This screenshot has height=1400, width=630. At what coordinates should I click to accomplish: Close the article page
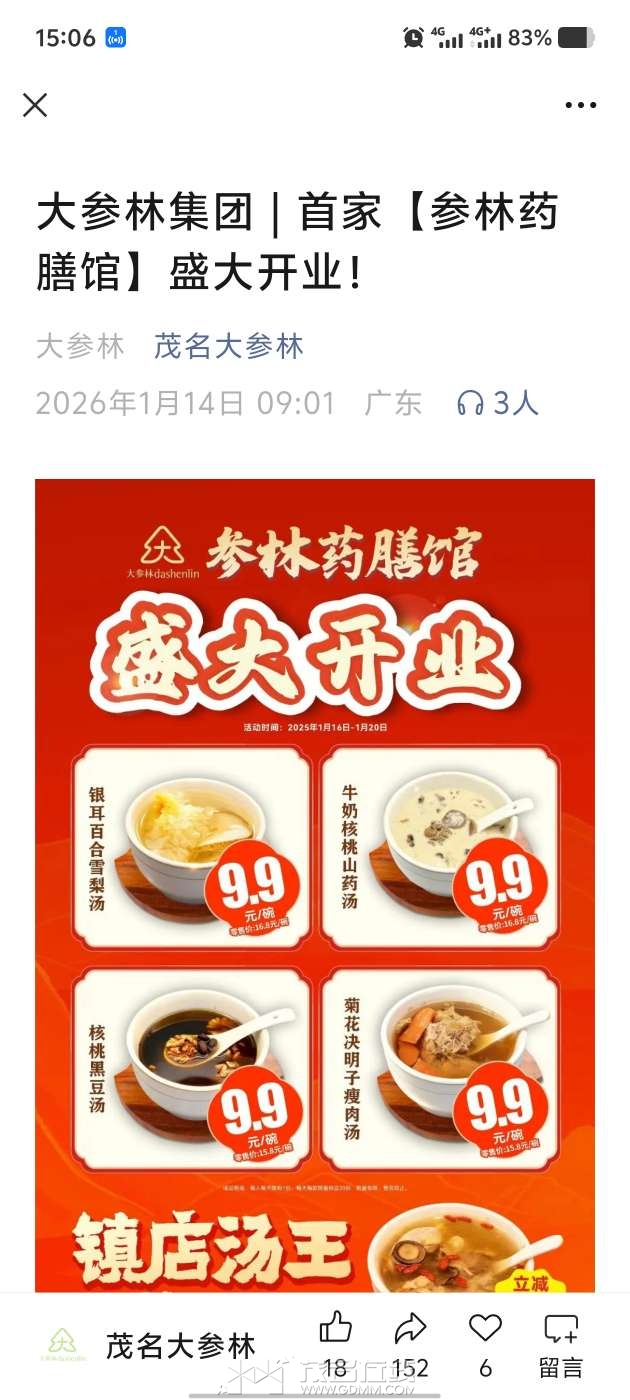coord(35,105)
